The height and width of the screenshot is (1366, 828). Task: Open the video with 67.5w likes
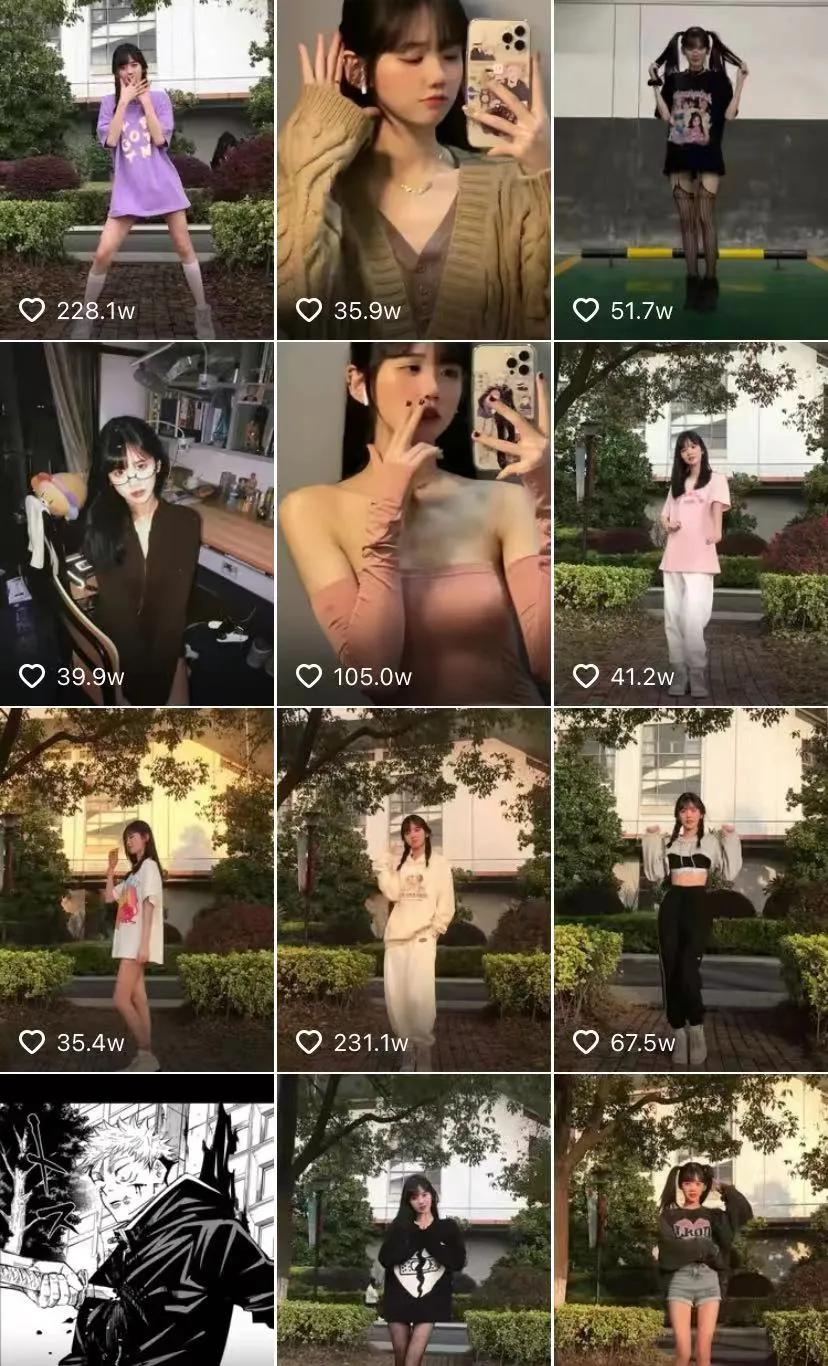click(691, 890)
